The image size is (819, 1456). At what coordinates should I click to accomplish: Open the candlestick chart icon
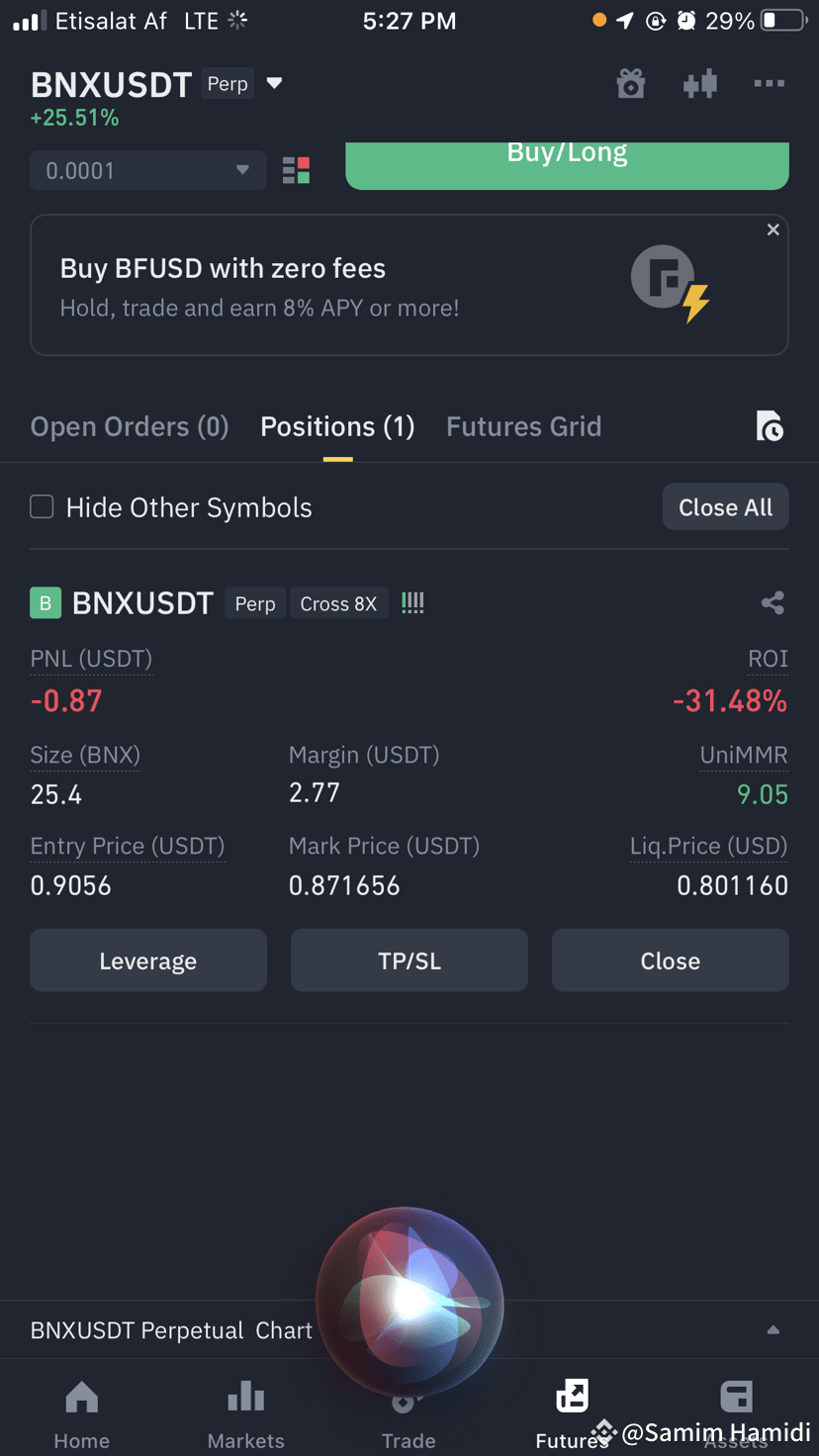coord(699,83)
